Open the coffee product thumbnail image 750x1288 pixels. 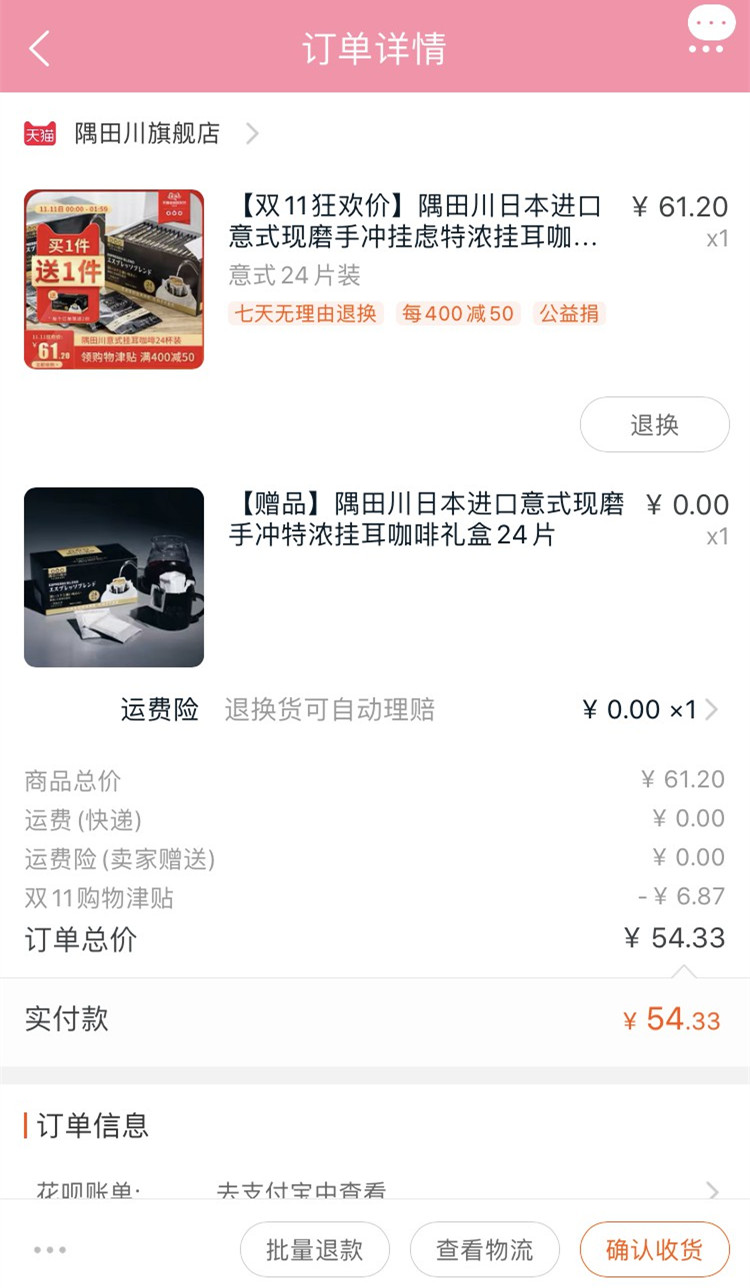click(x=114, y=279)
